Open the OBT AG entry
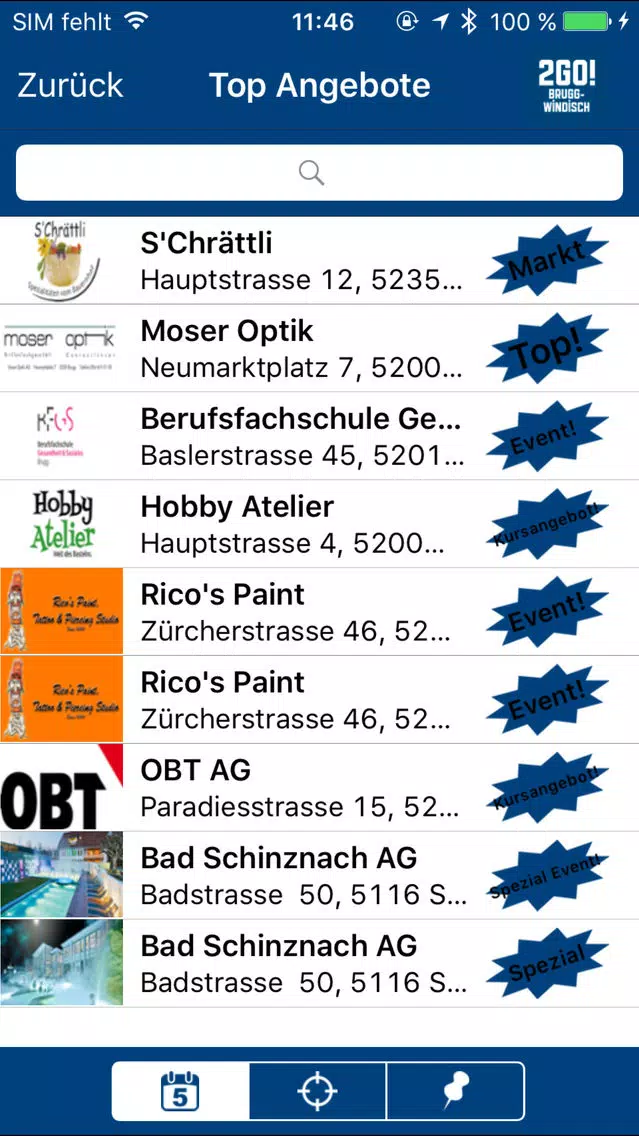This screenshot has height=1136, width=639. 320,788
